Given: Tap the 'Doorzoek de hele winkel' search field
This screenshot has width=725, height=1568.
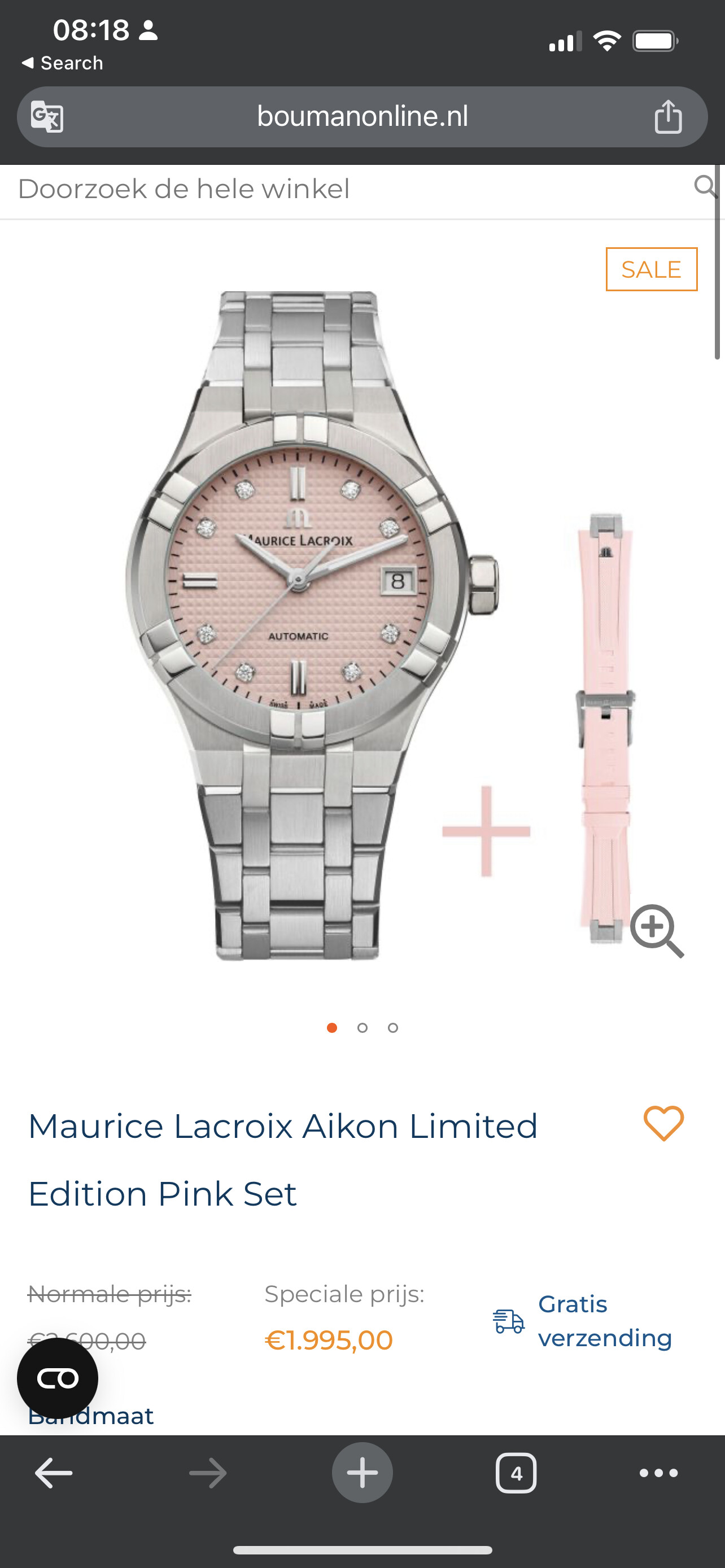Looking at the screenshot, I should pos(353,189).
